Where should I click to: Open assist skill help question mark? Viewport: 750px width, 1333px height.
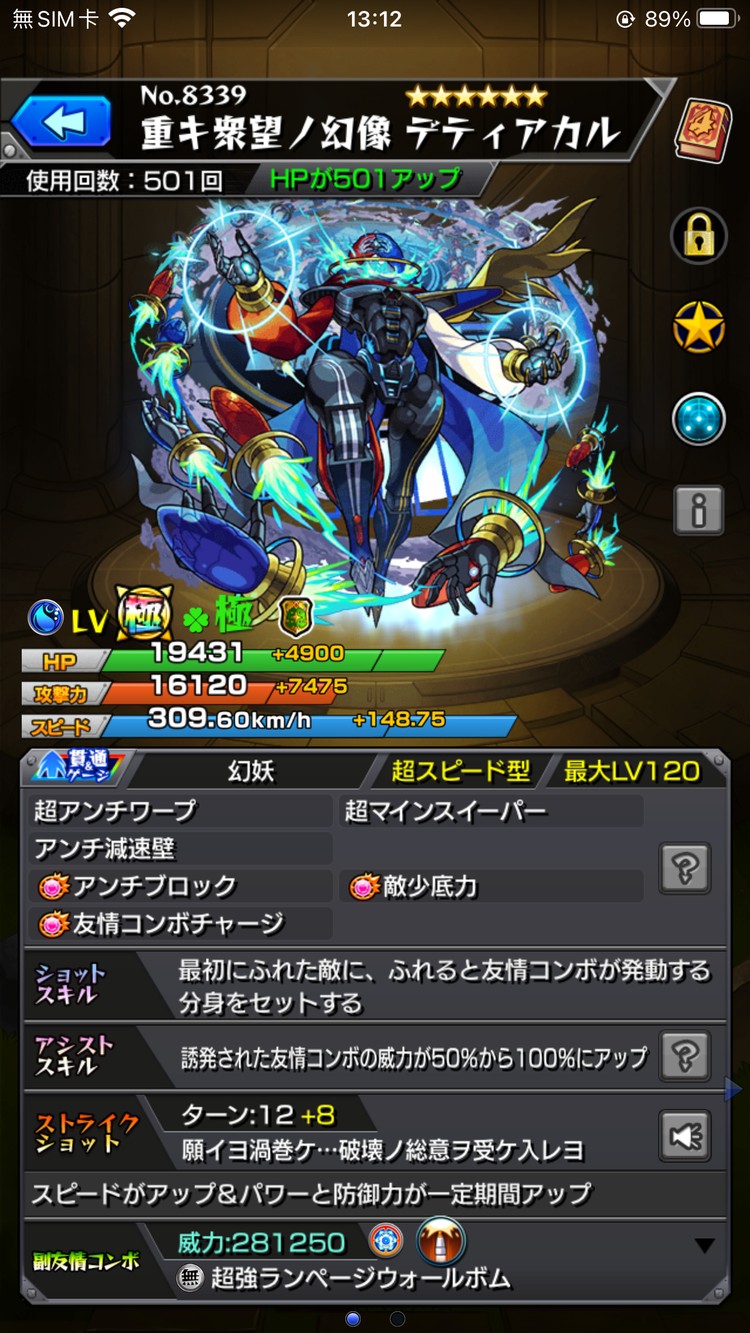(686, 1056)
